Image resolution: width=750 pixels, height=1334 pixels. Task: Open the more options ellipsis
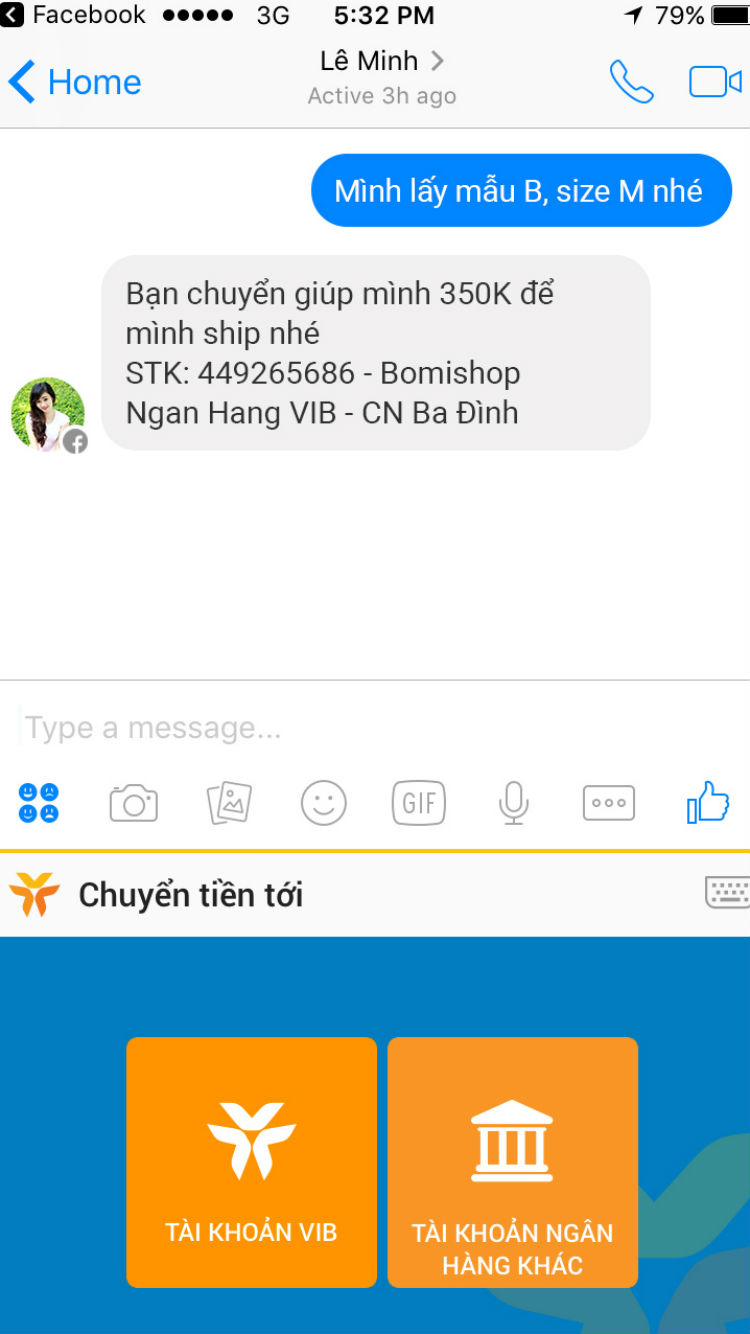tap(609, 803)
